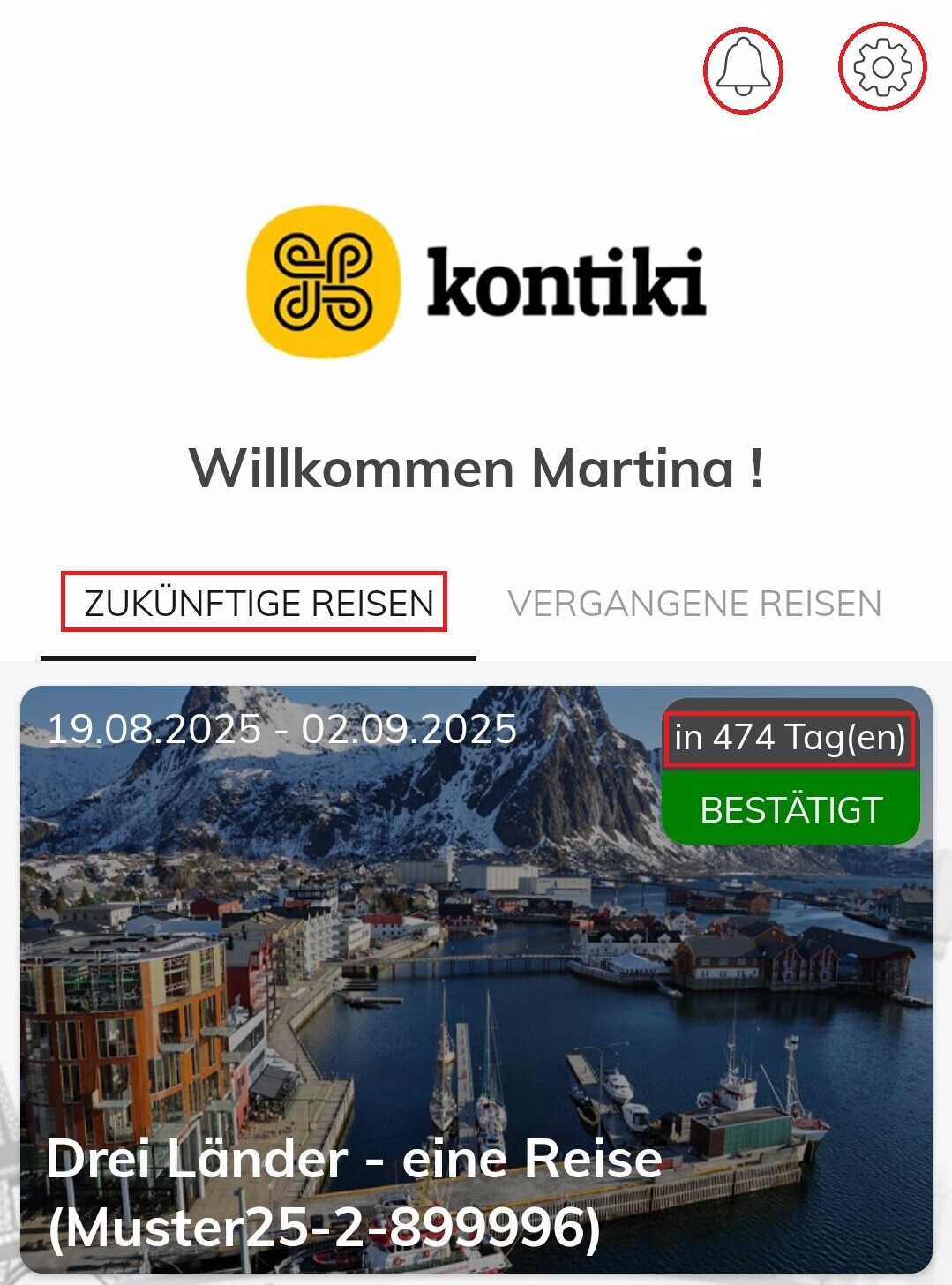Open the notifications bell
The image size is (952, 1285).
[x=743, y=68]
